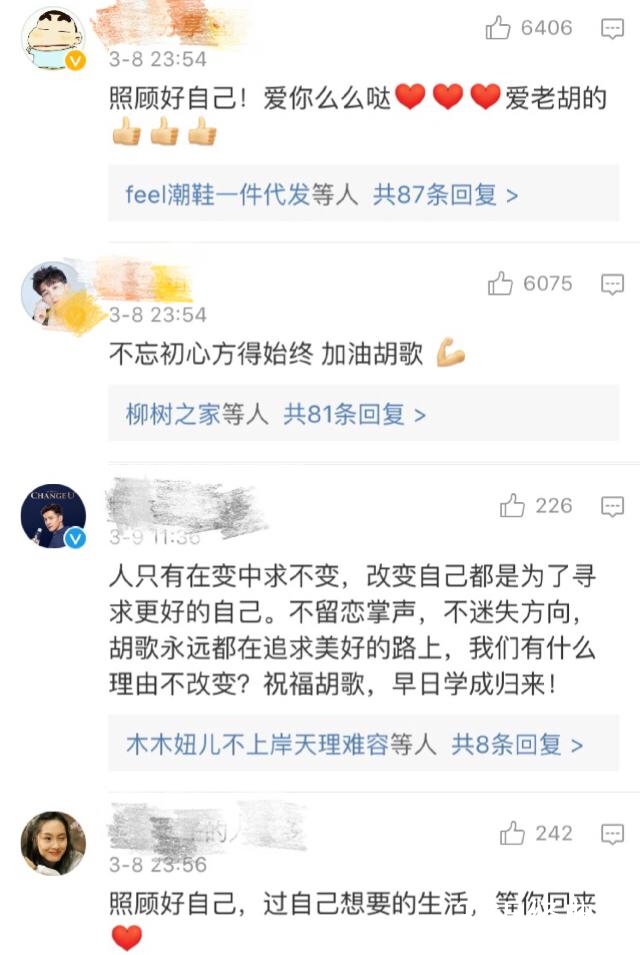Like the comment with 226 likes
640x955 pixels.
[x=512, y=506]
